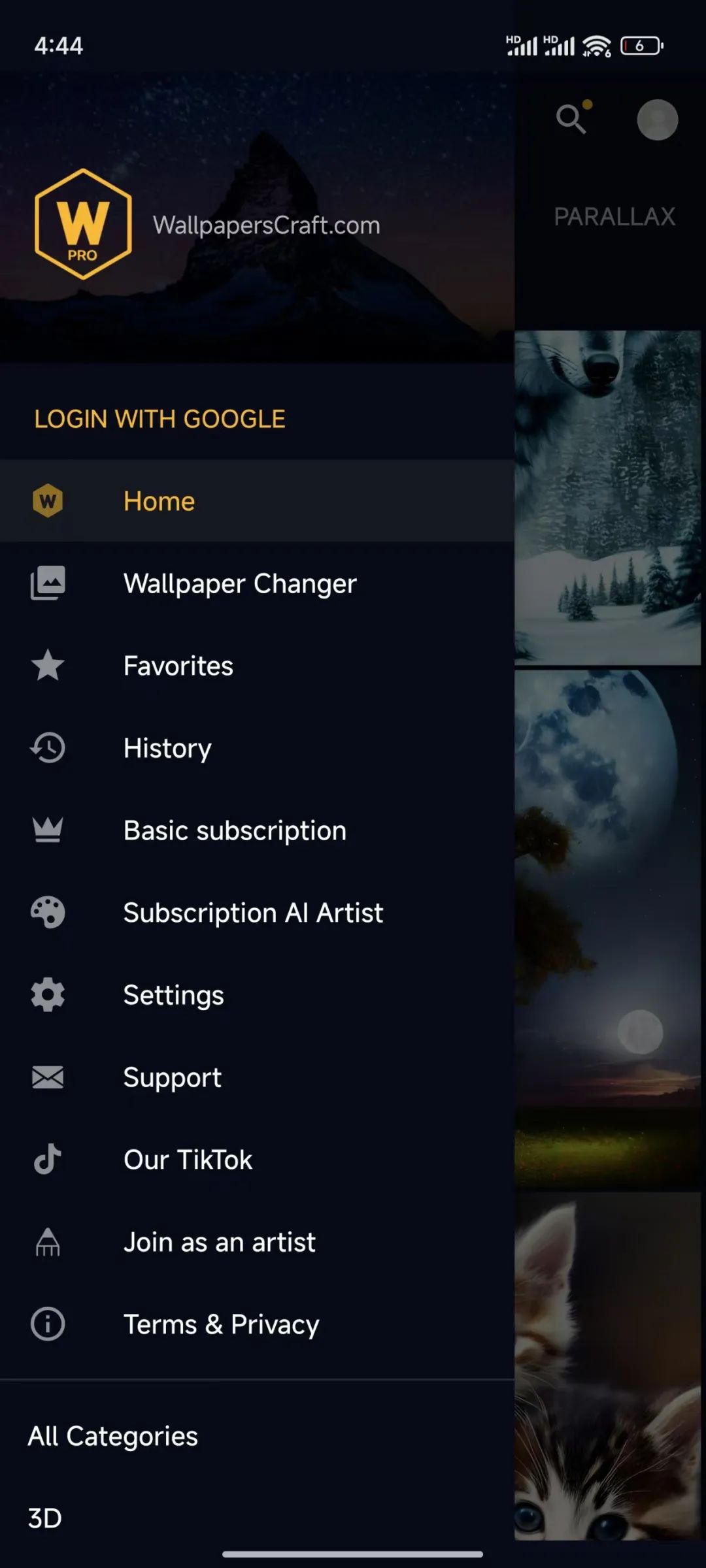Tap Login with Google
Viewport: 706px width, 1568px height.
pyautogui.click(x=160, y=419)
